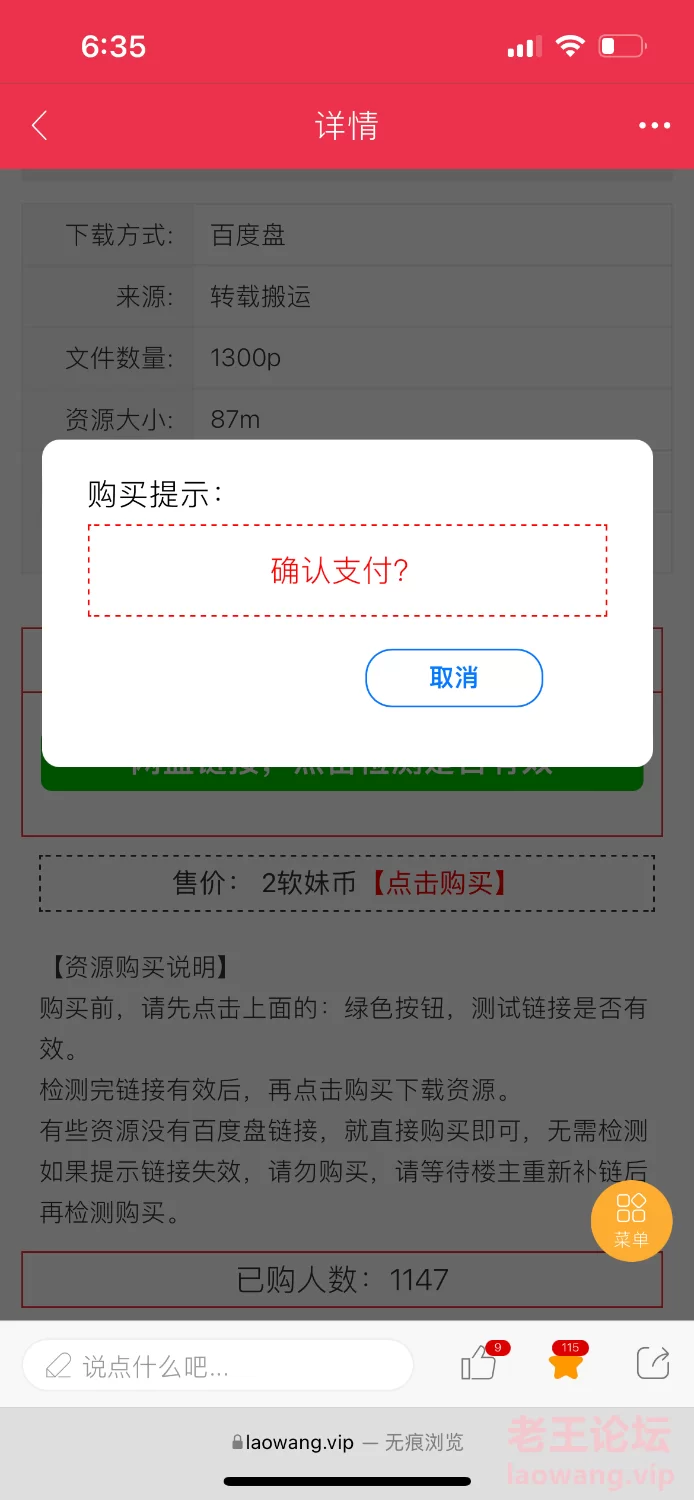Favorite the post with the star icon
Screen dimensions: 694x1500
pyautogui.click(x=566, y=1364)
